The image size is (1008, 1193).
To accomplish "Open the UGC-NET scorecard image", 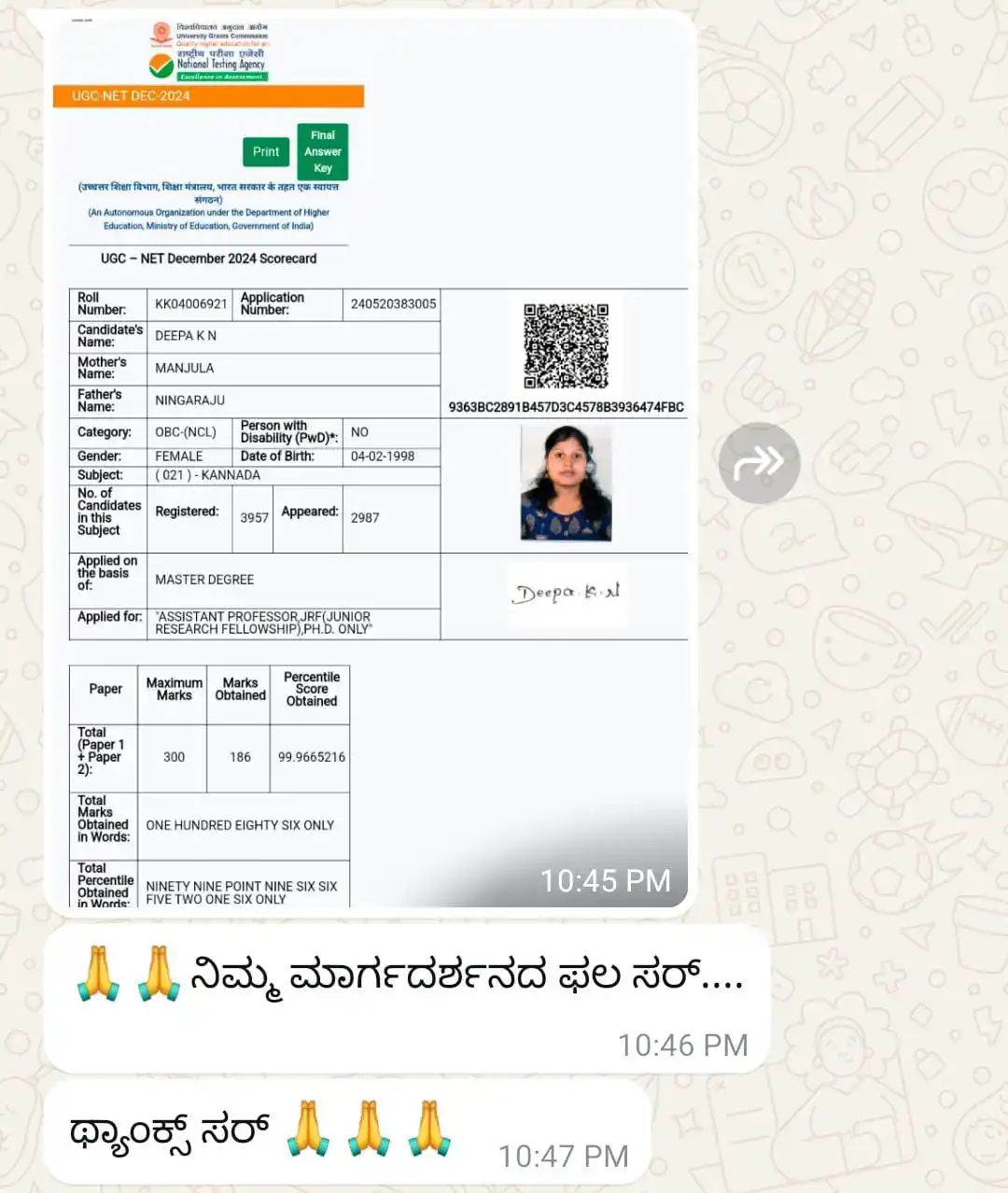I will 373,467.
